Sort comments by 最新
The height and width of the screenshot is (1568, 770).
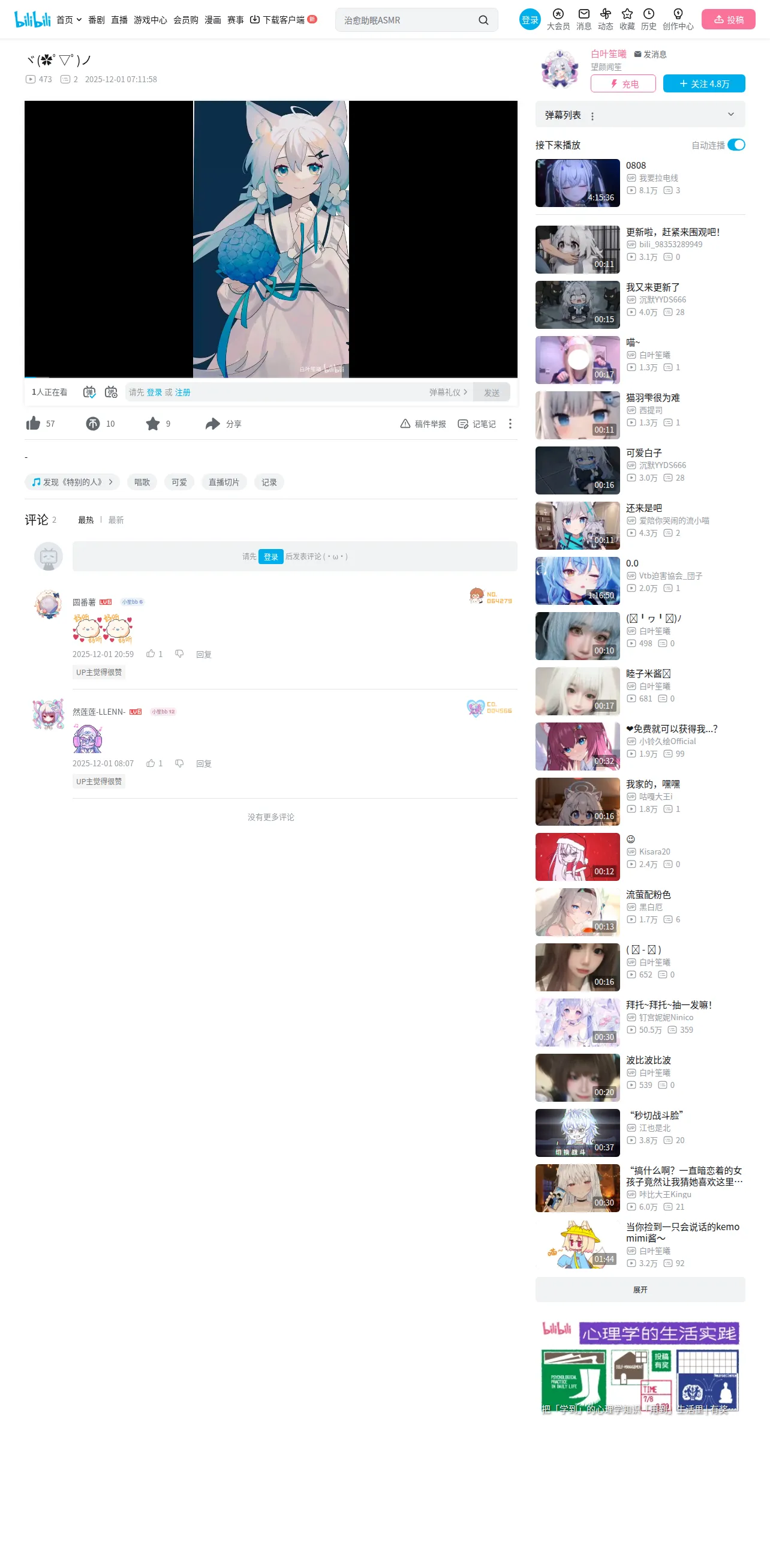(x=116, y=520)
